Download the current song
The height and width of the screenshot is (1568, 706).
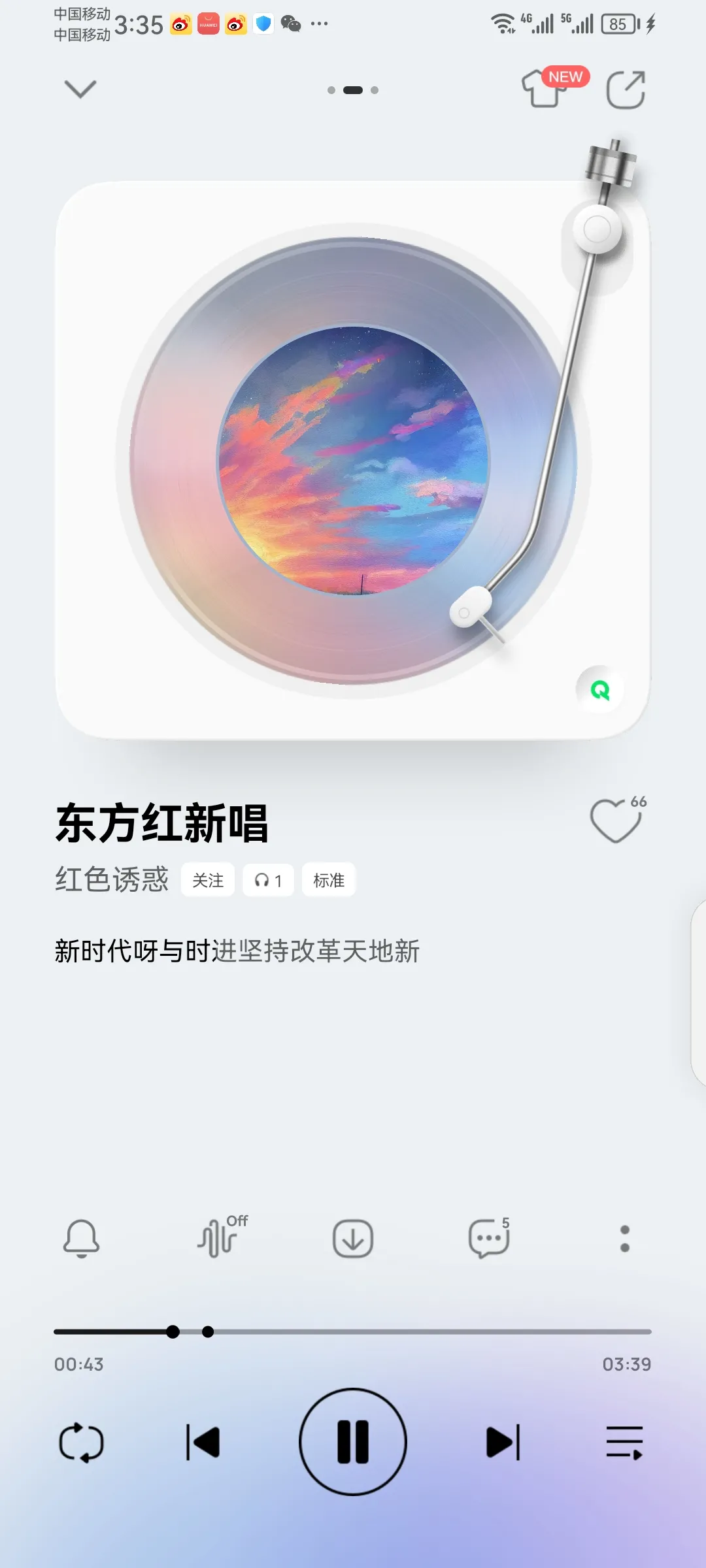[353, 1238]
